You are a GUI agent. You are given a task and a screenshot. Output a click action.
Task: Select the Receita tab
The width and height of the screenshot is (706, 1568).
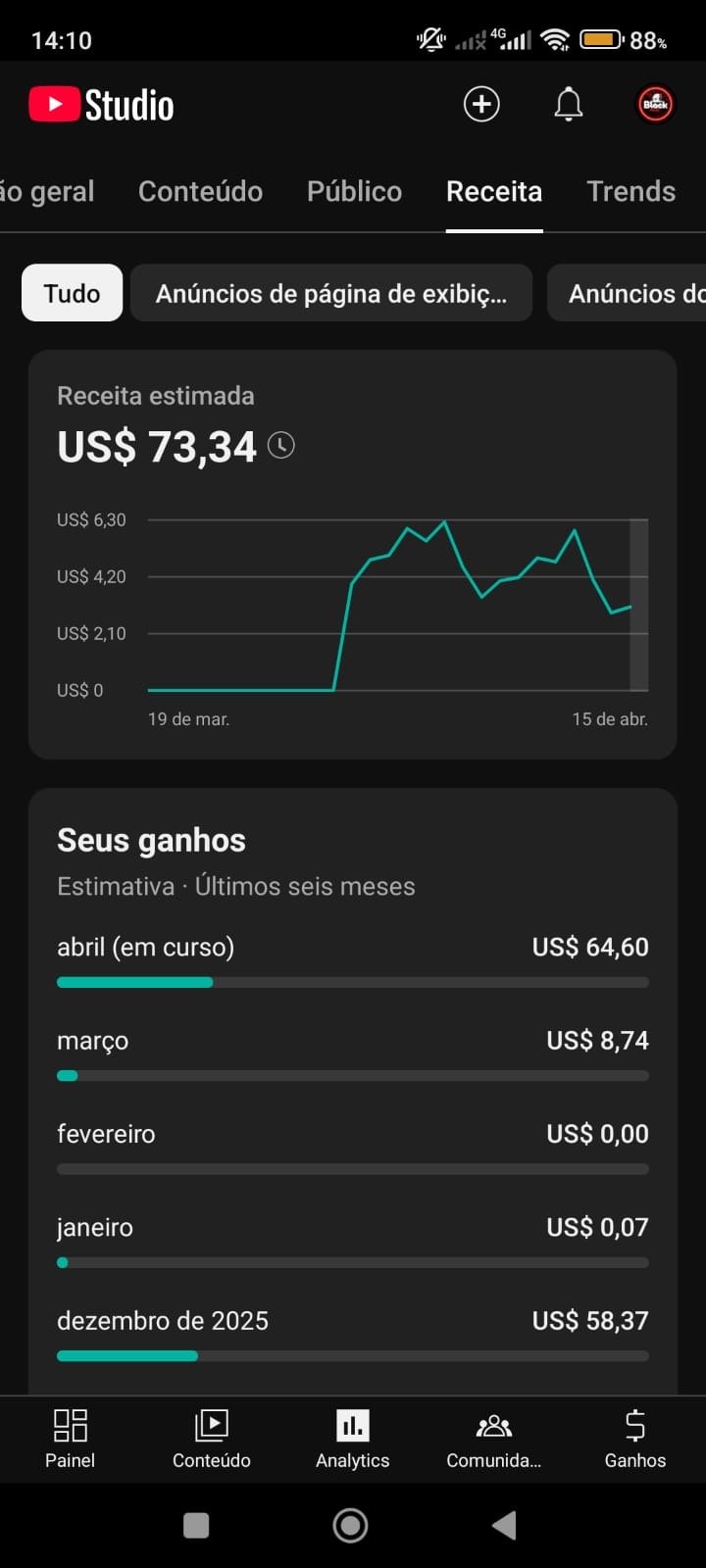[x=494, y=191]
